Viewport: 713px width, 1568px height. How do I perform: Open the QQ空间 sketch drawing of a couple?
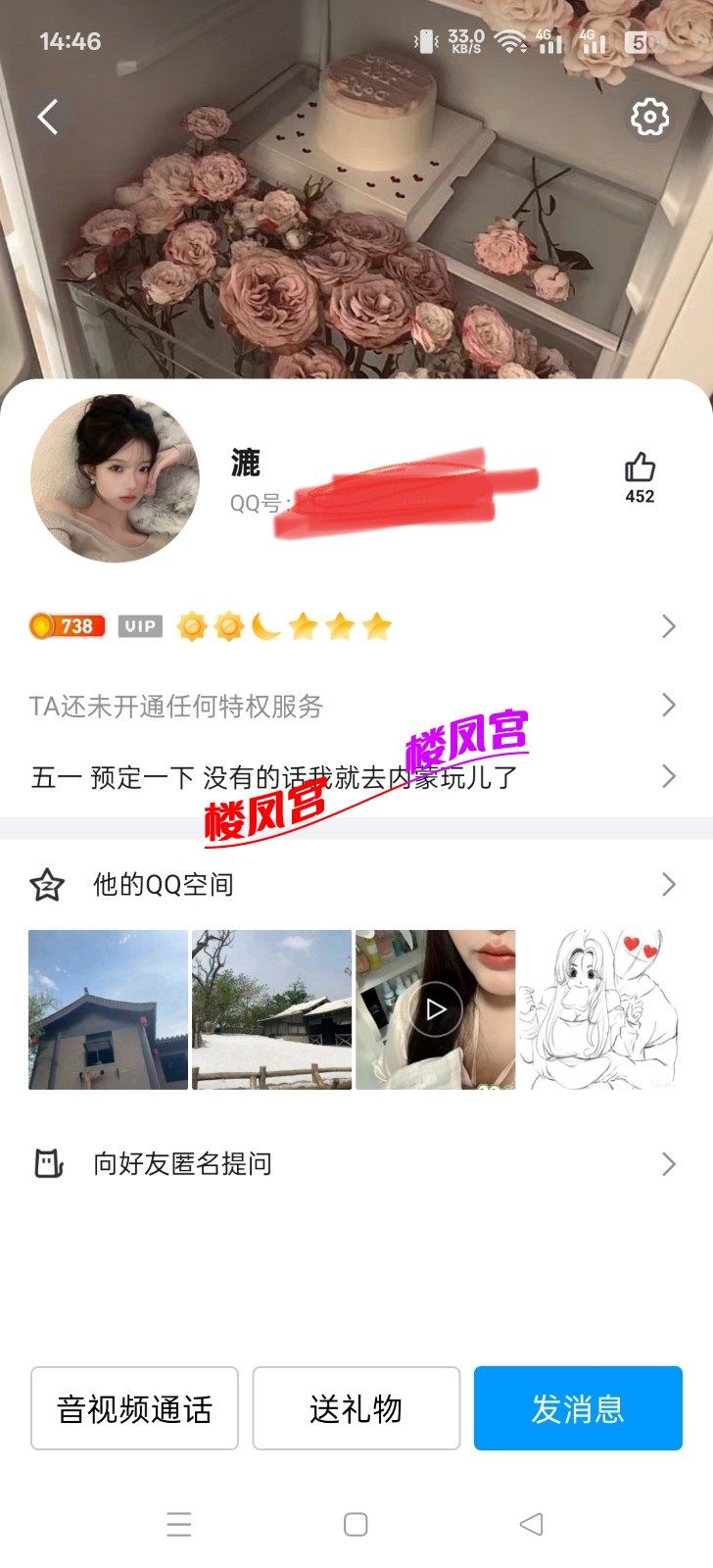[x=598, y=1009]
